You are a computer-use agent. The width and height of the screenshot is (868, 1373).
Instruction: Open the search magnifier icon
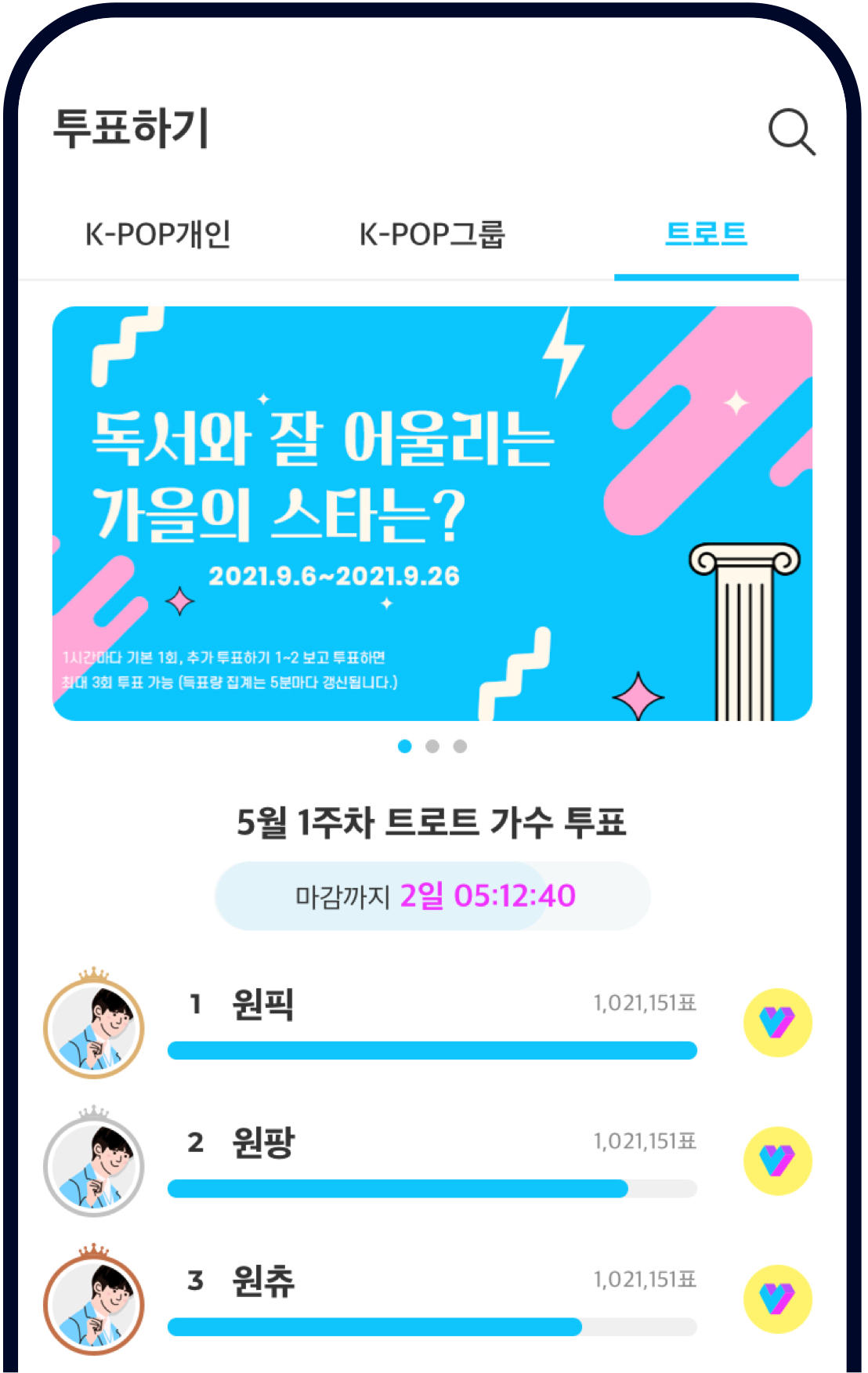point(791,132)
